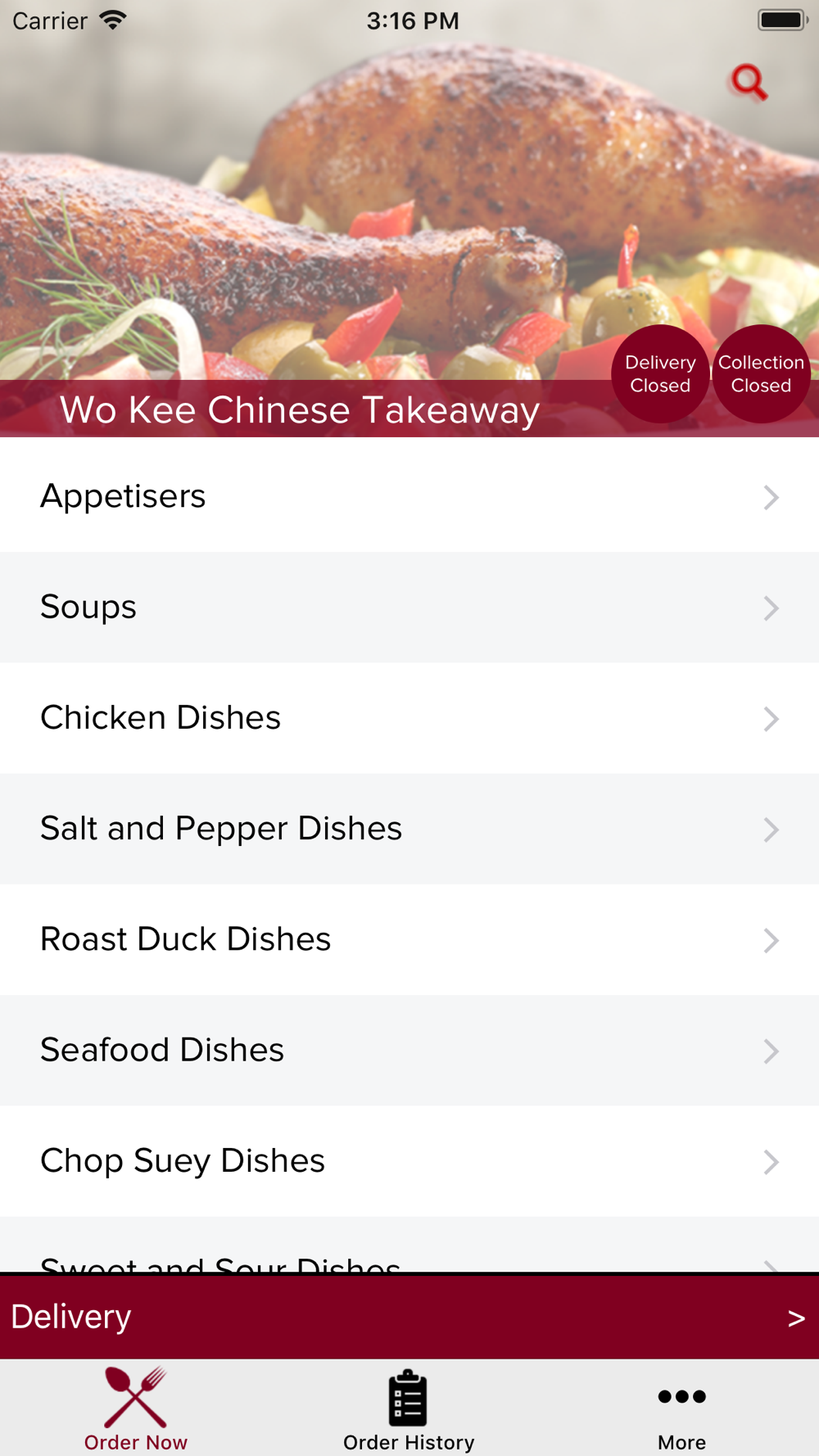Image resolution: width=819 pixels, height=1456 pixels.
Task: View Salt and Pepper Dishes
Action: pos(409,829)
